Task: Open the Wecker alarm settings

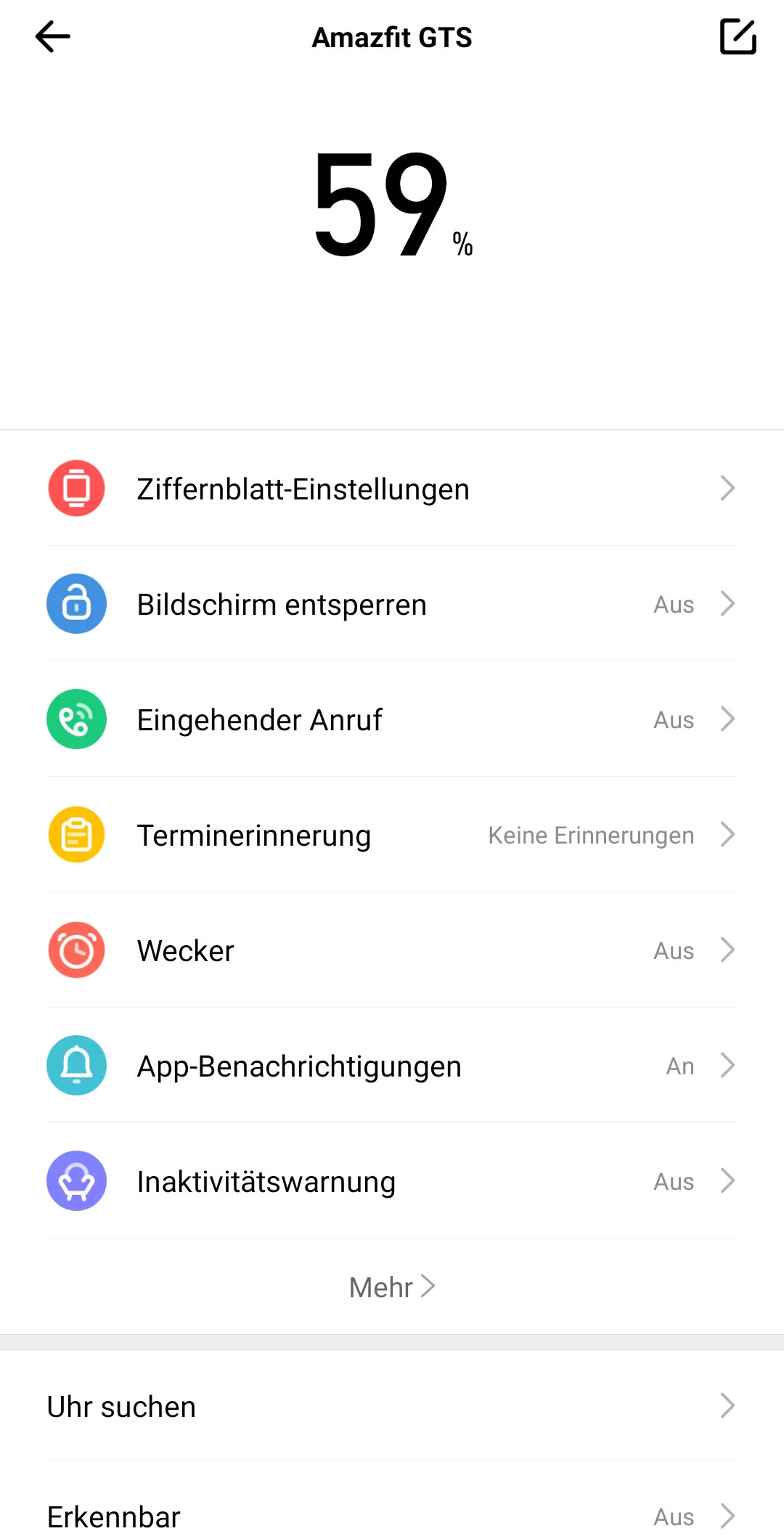Action: [x=392, y=950]
